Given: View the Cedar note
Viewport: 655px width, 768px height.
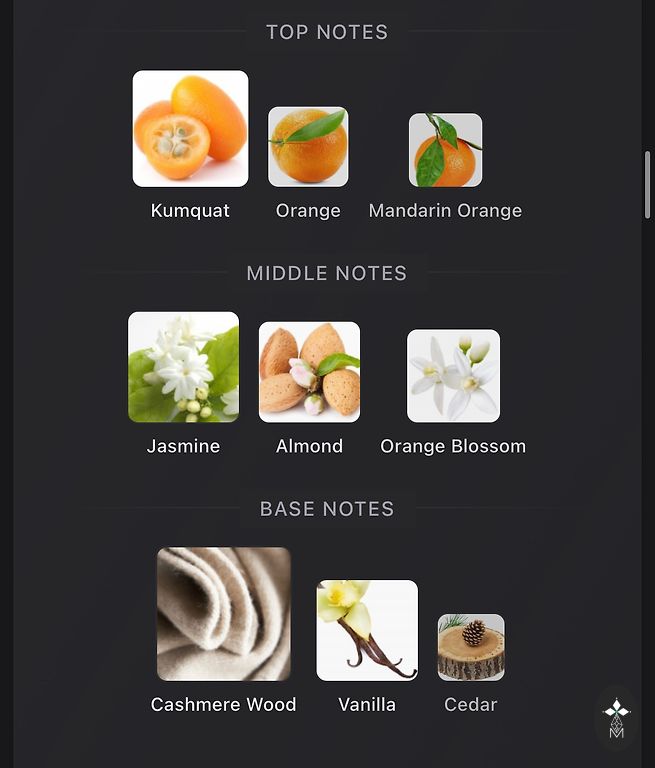Looking at the screenshot, I should click(471, 647).
